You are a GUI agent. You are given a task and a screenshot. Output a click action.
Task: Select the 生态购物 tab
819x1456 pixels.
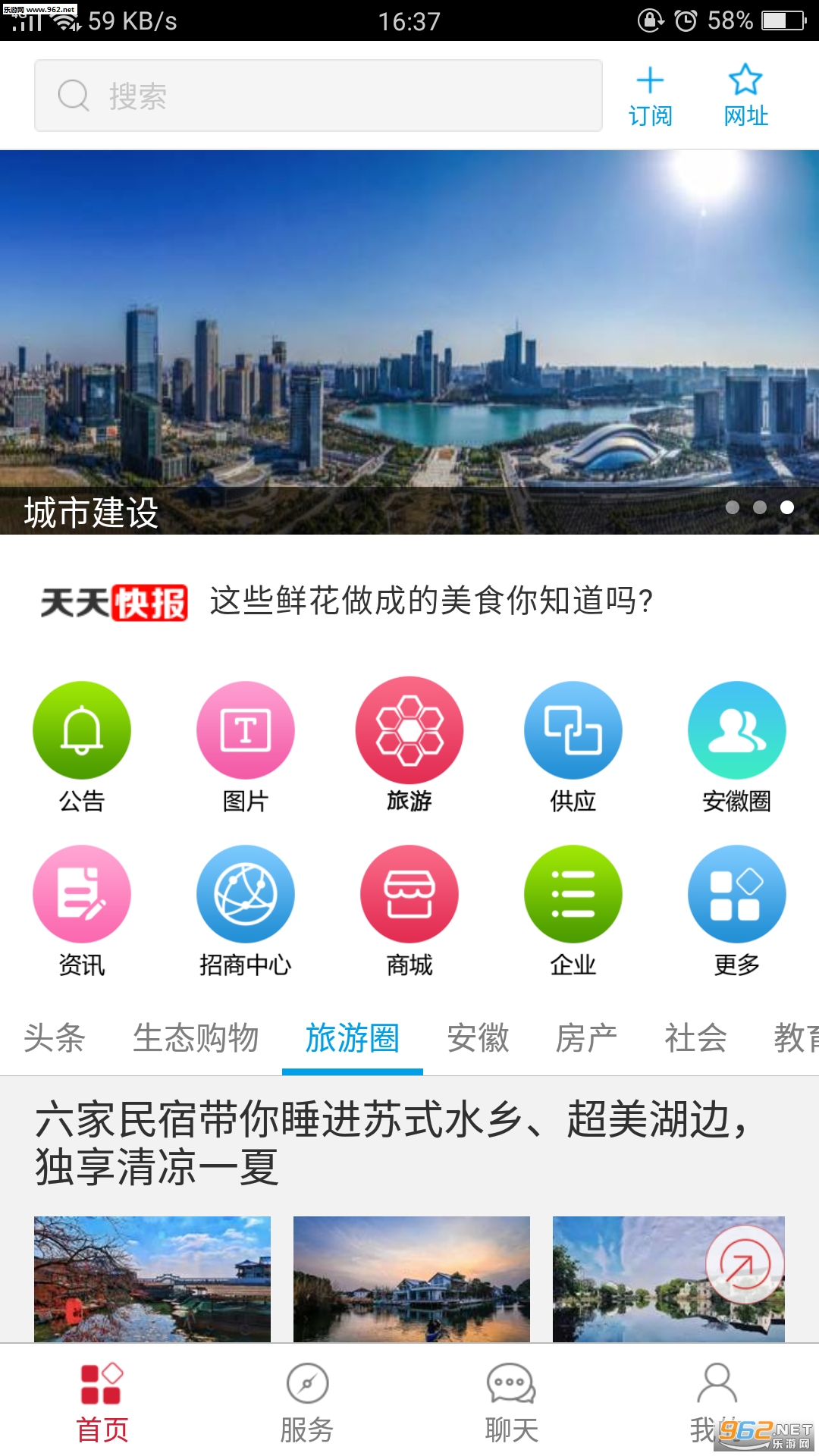coord(196,1038)
